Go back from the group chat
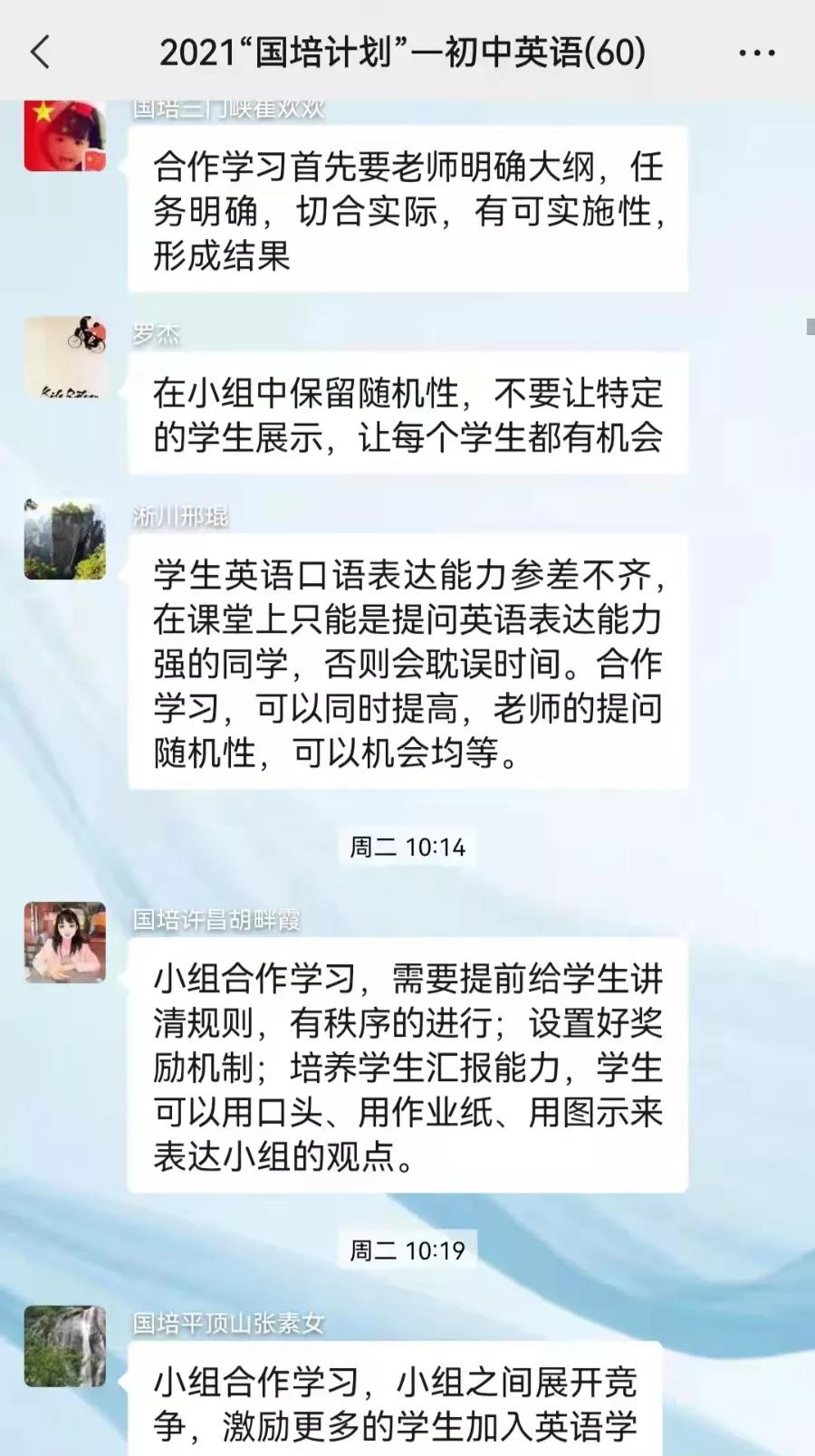815x1456 pixels. [41, 53]
